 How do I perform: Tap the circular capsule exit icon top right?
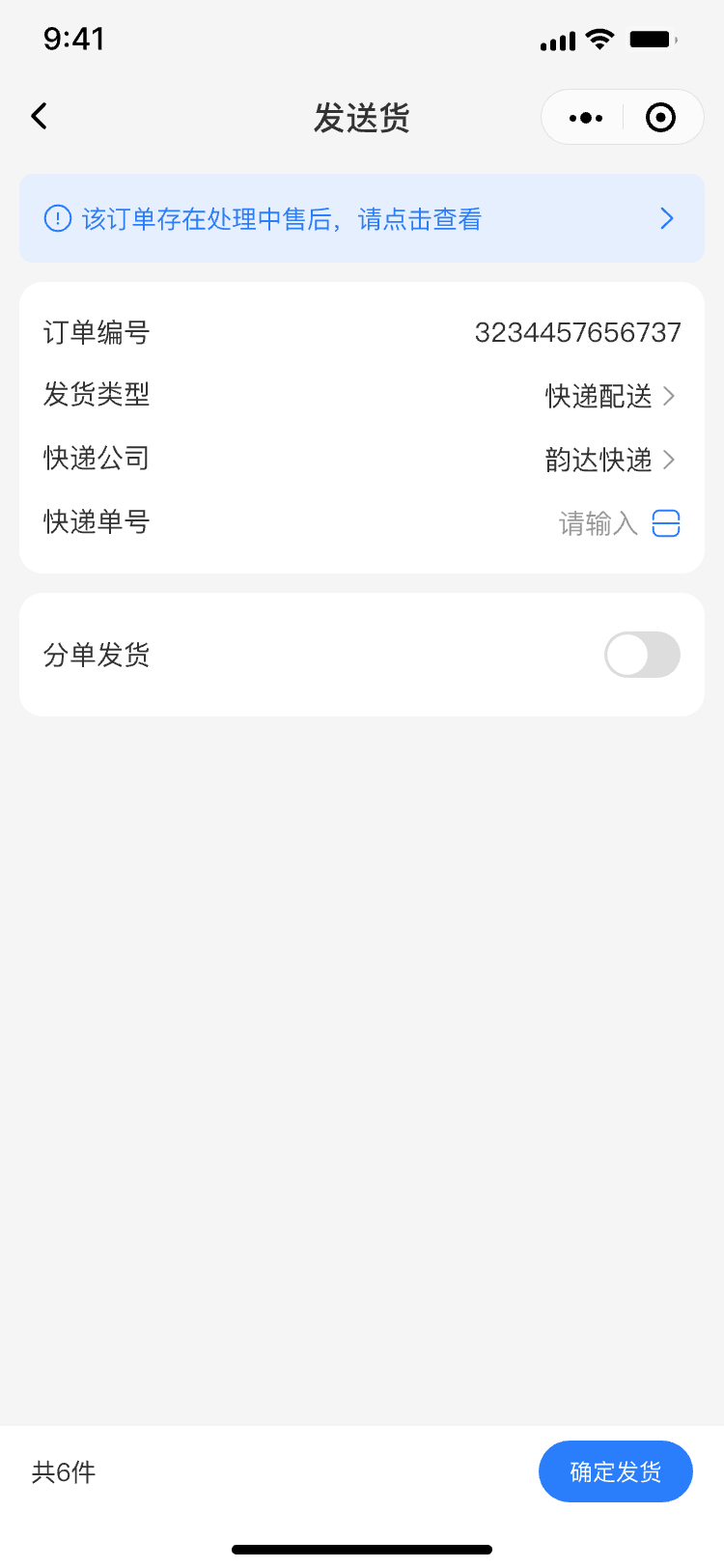coord(661,117)
